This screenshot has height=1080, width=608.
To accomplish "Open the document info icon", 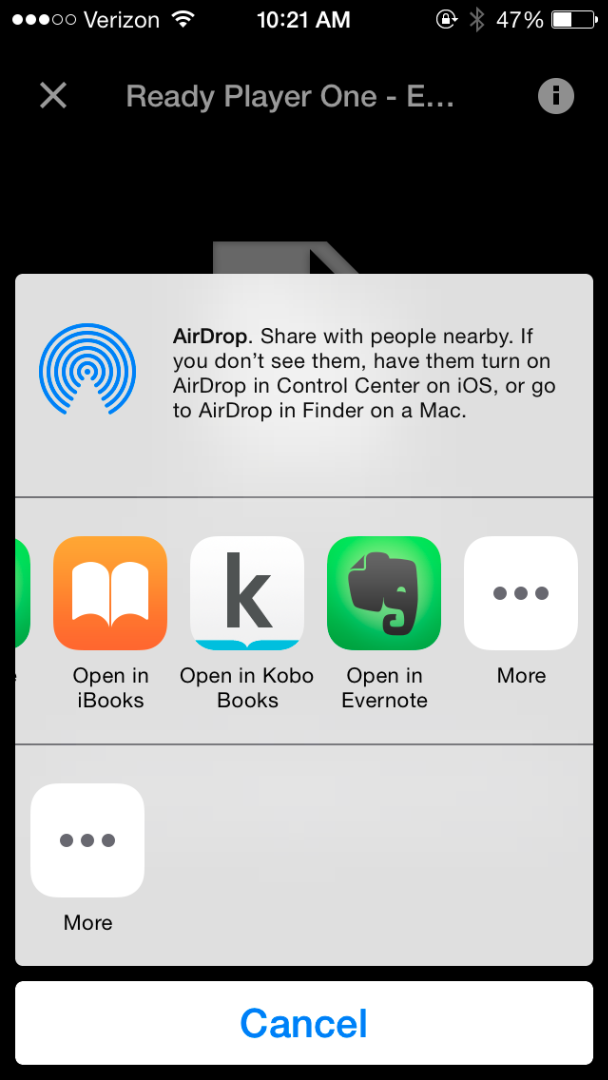I will click(x=556, y=96).
